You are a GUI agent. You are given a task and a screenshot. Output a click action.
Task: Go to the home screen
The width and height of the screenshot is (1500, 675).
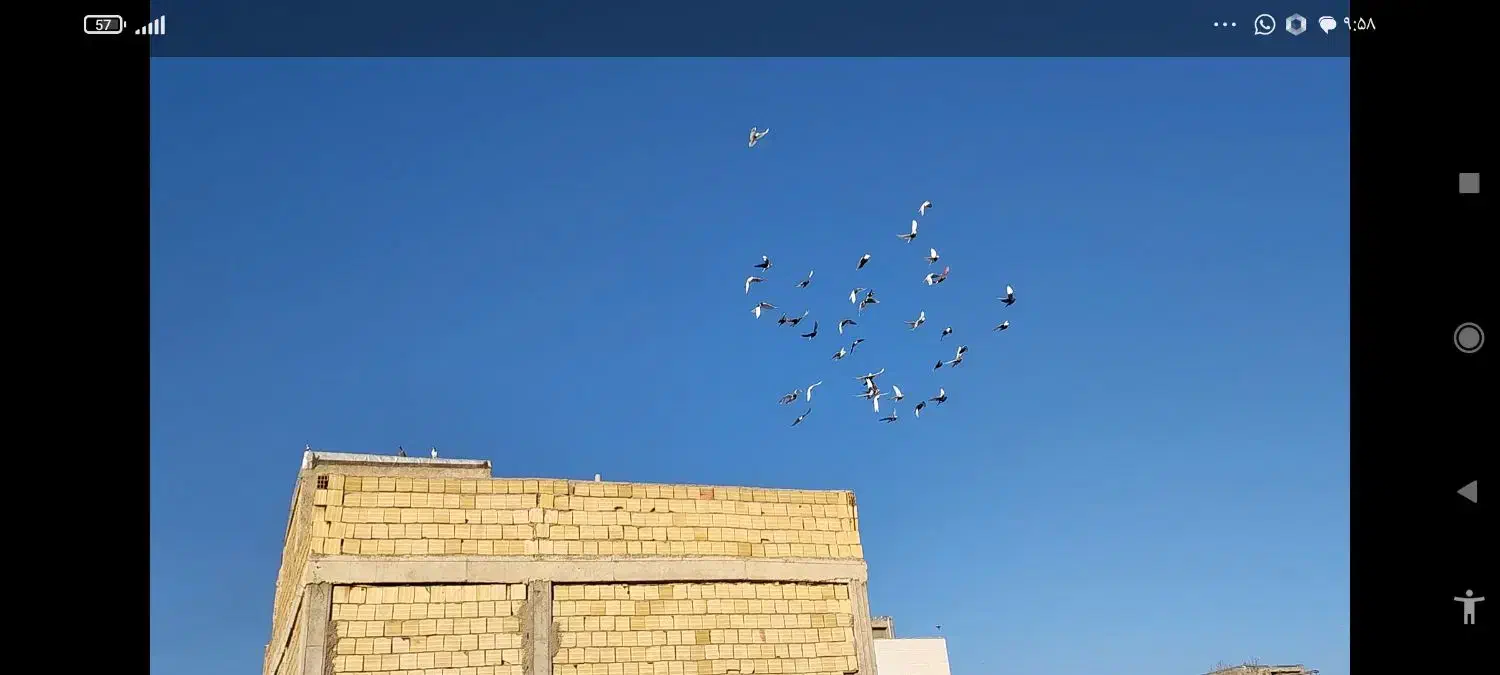pyautogui.click(x=1468, y=338)
